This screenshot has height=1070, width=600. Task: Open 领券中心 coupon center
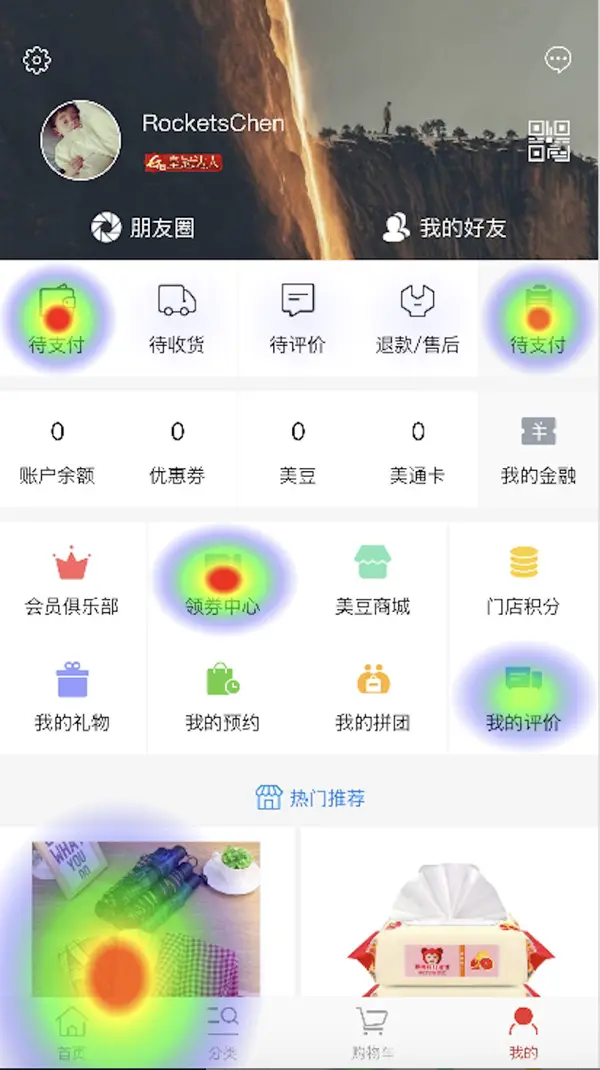click(222, 581)
